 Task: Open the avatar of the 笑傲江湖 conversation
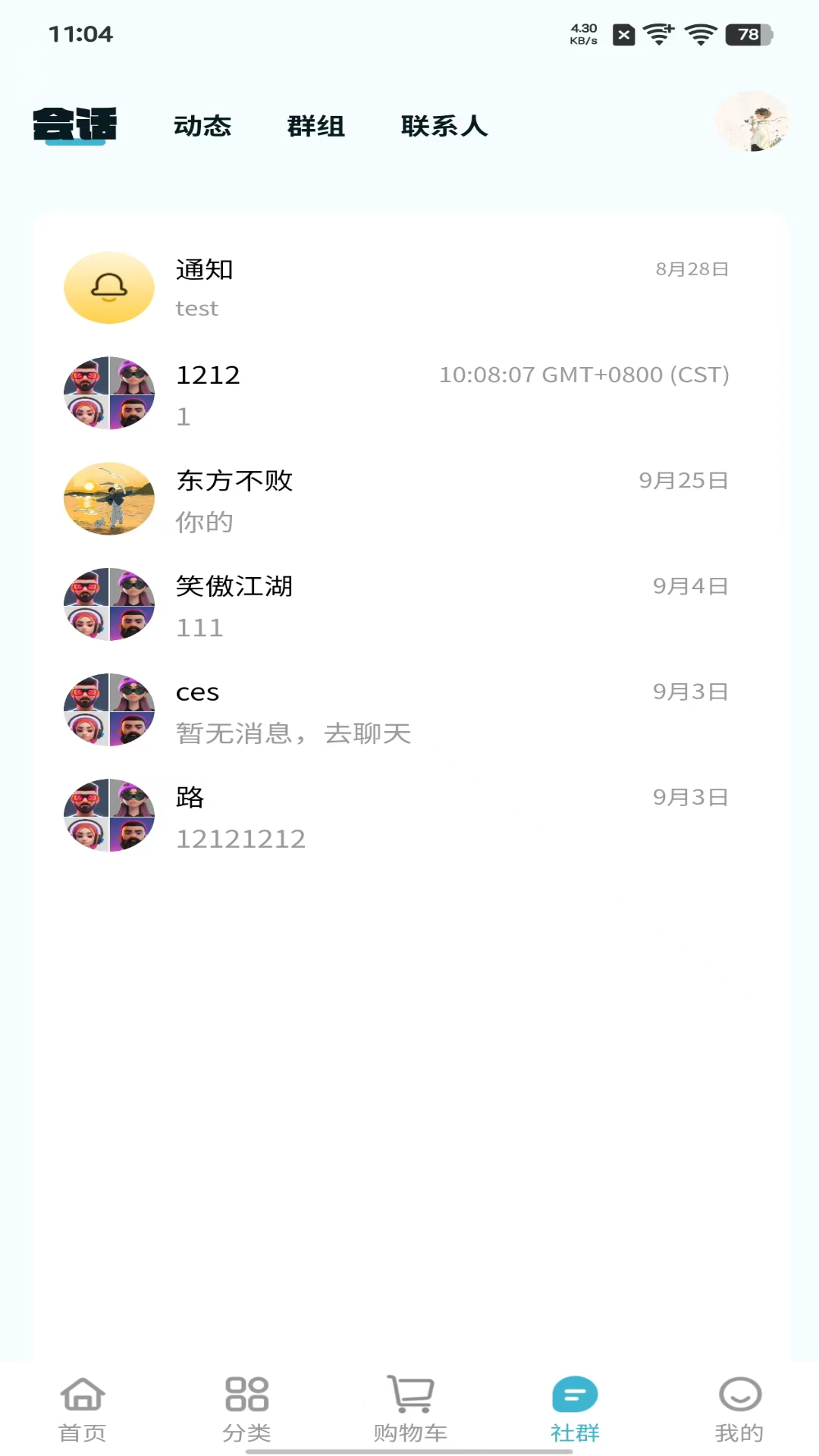(x=108, y=604)
